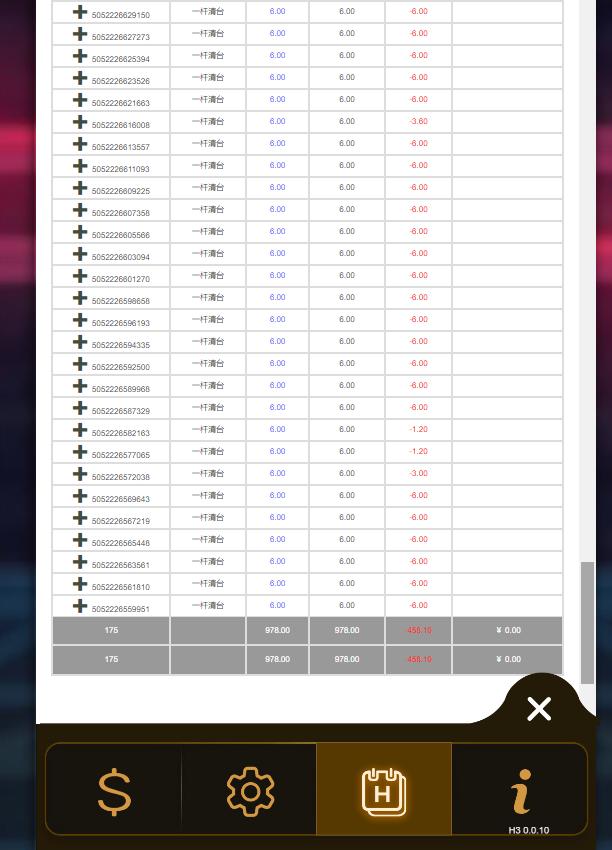612x850 pixels.
Task: Open details for record 5052226601270
Action: (80, 276)
